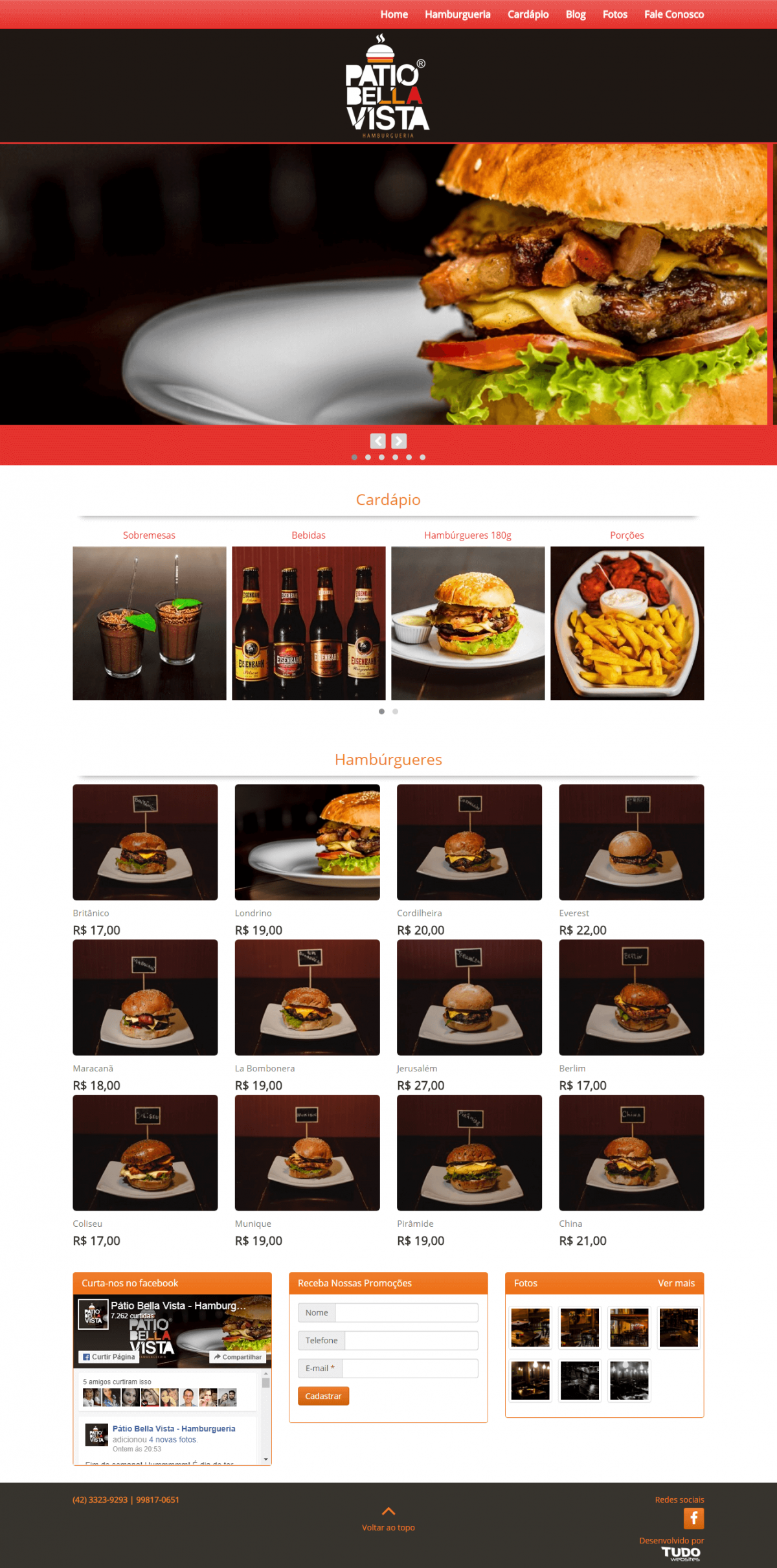The image size is (777, 1568).
Task: Open the Britânico burger card
Action: [145, 842]
